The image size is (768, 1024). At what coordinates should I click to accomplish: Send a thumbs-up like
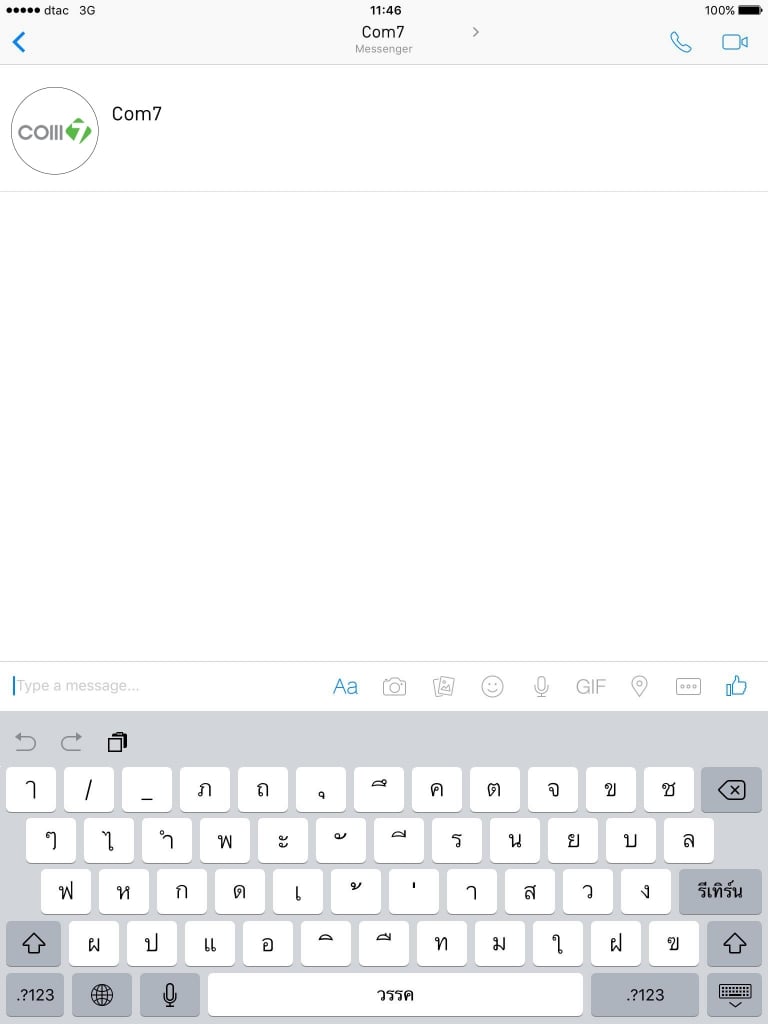[x=737, y=686]
